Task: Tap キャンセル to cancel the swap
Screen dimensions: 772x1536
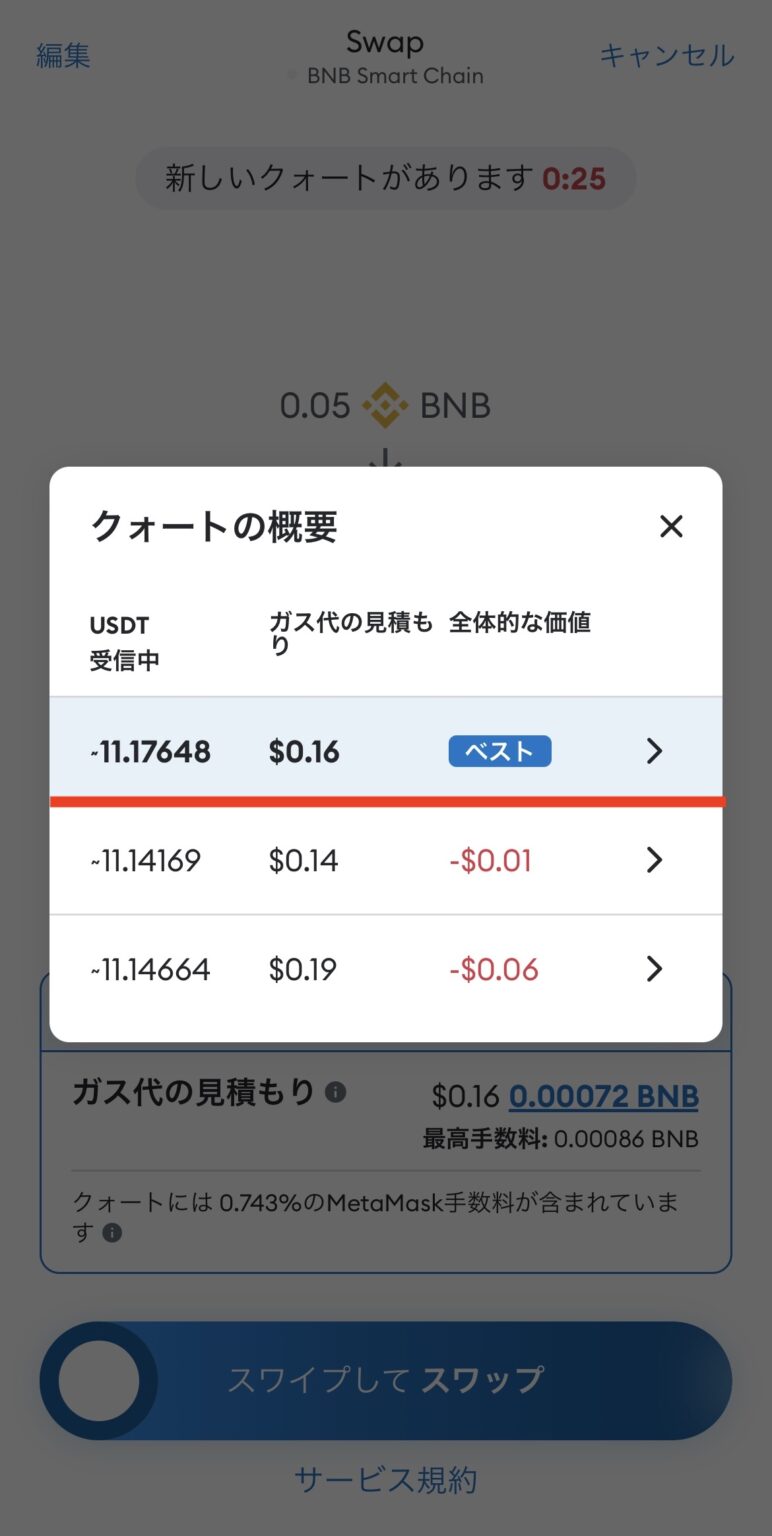Action: coord(665,57)
